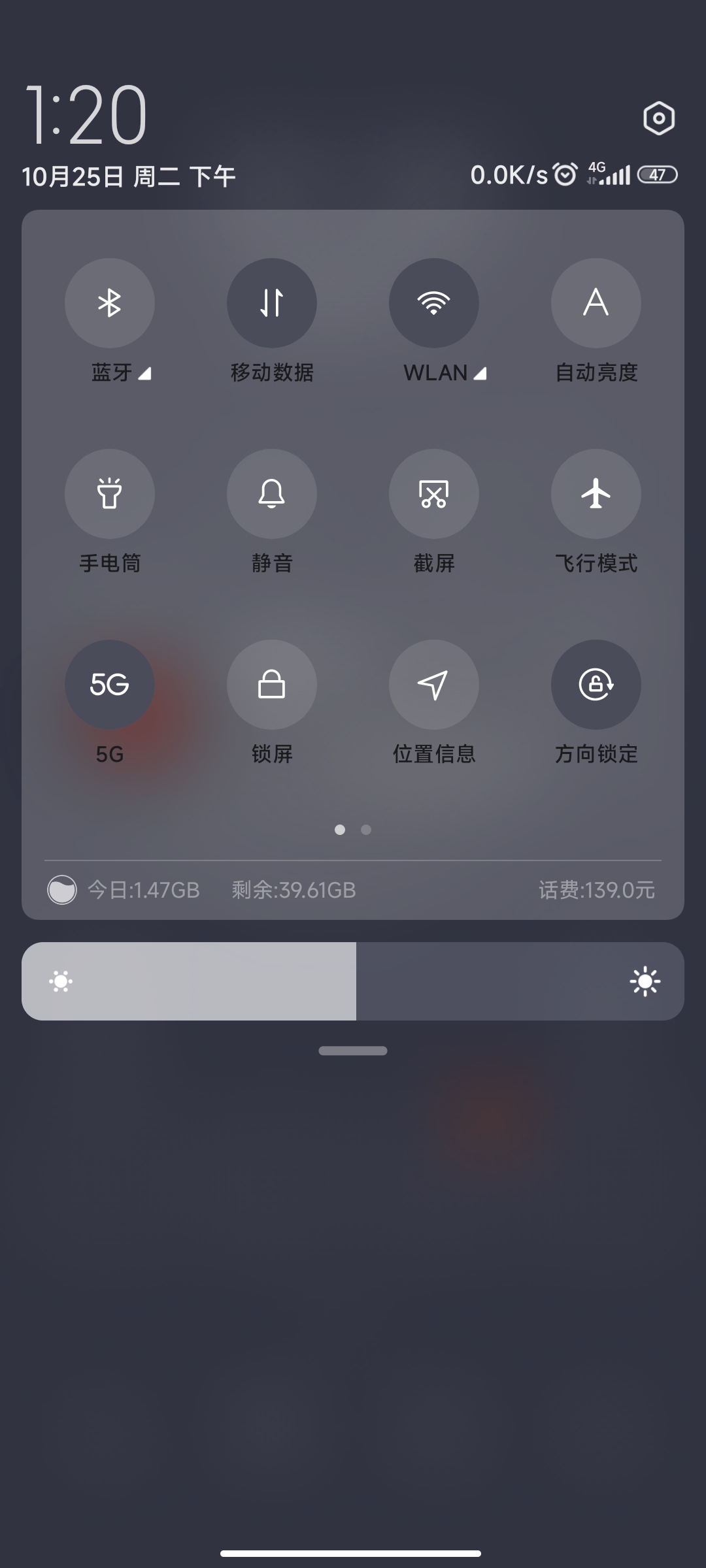Image resolution: width=706 pixels, height=1568 pixels.
Task: Disable orientation lock (方向锁定)
Action: click(596, 685)
